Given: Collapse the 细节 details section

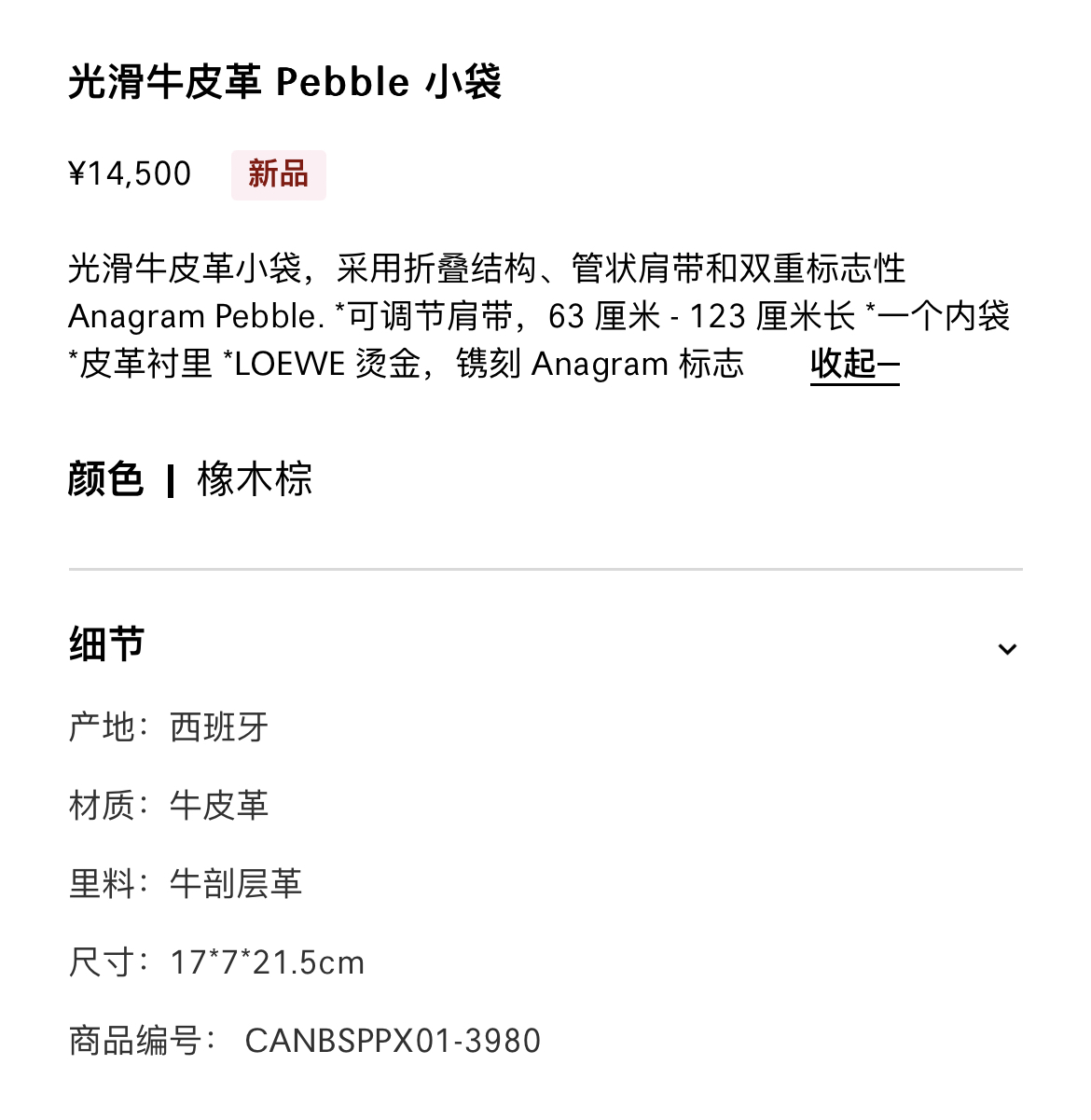Looking at the screenshot, I should coord(1007,649).
